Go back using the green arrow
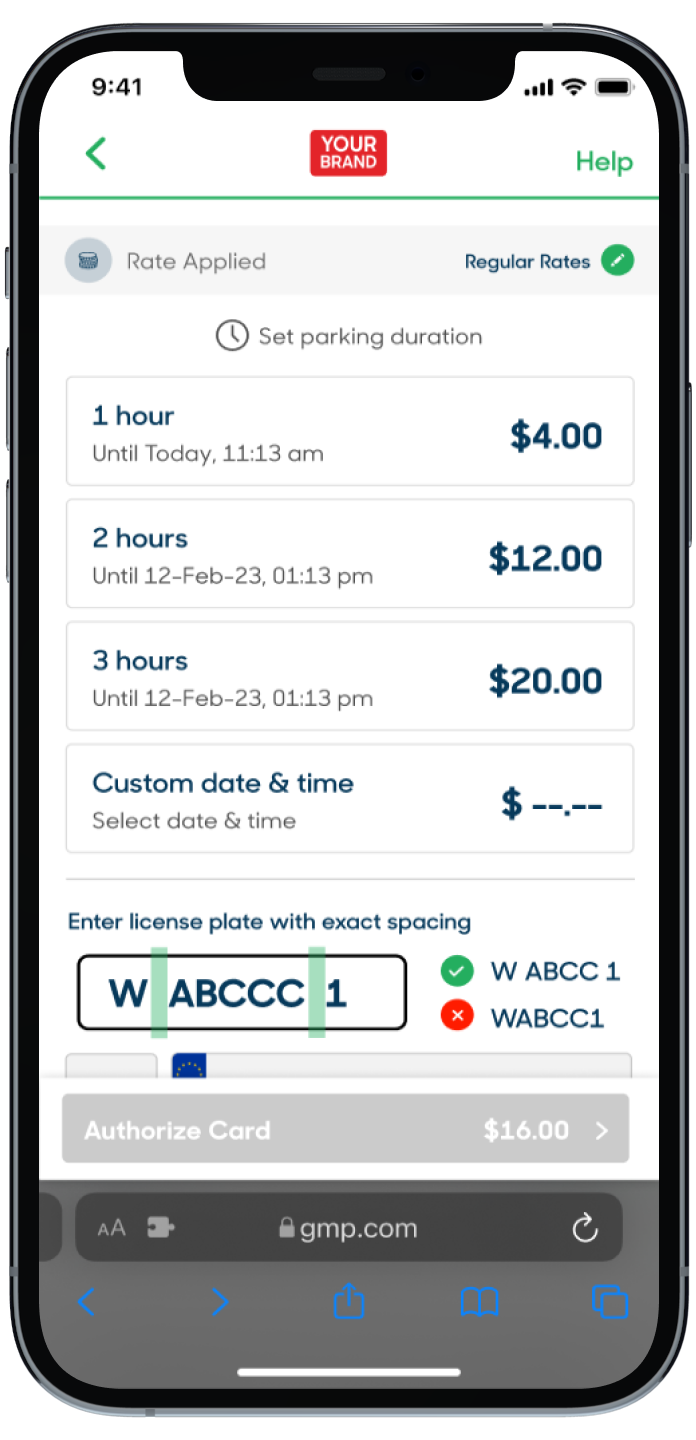Viewport: 696px width, 1440px height. pyautogui.click(x=96, y=154)
